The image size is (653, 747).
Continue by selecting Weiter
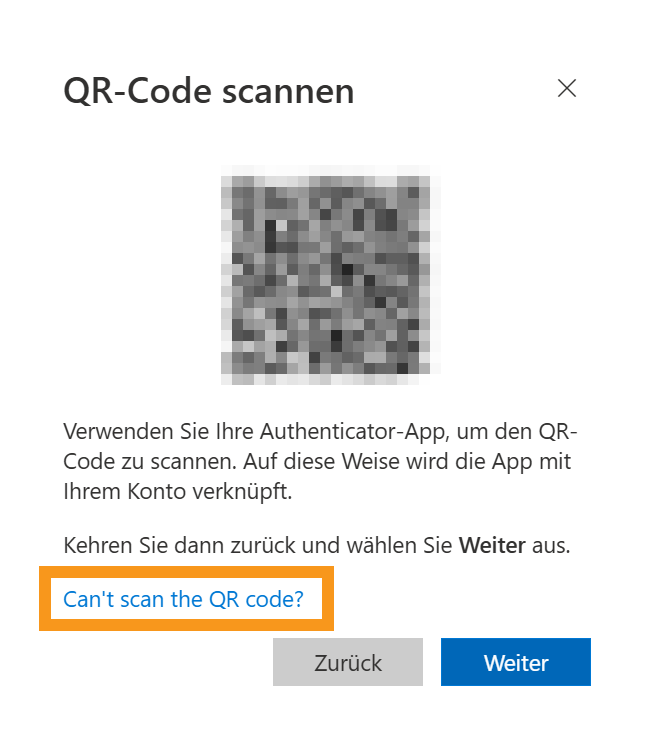point(515,663)
